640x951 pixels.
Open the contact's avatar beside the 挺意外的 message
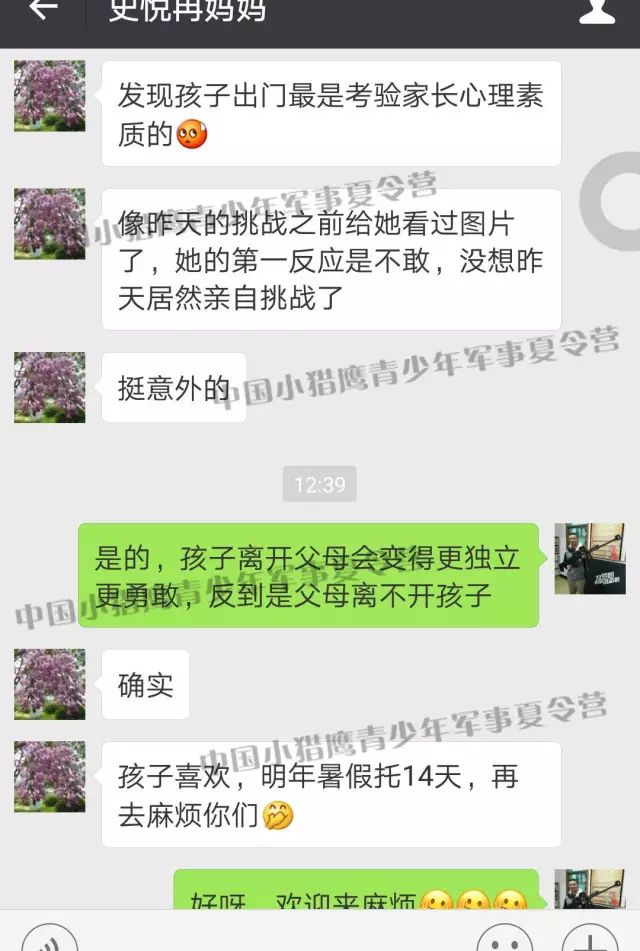[x=49, y=387]
